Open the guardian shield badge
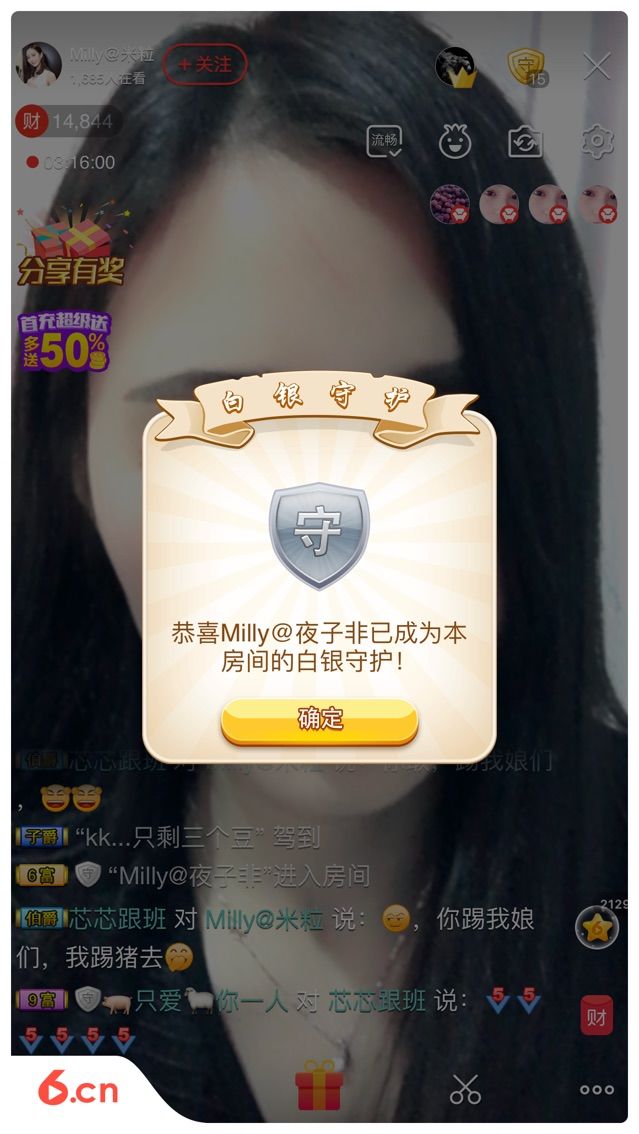Viewport: 639px width, 1134px height. click(524, 67)
